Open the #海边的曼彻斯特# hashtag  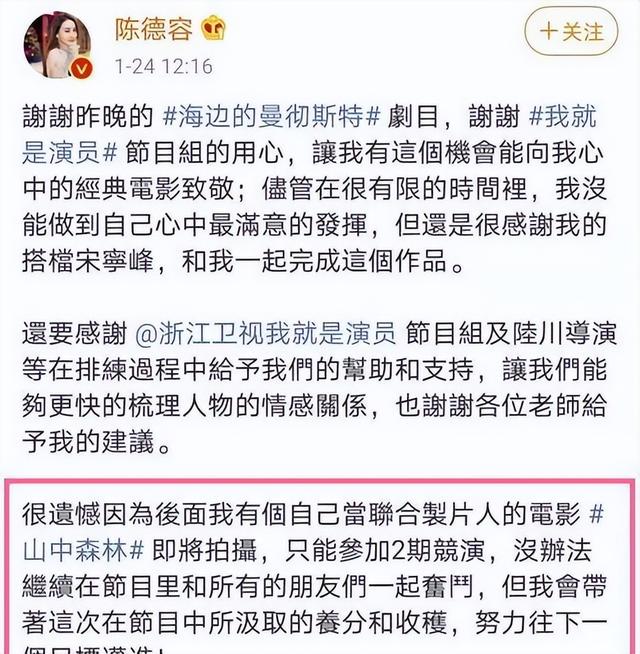[x=272, y=116]
